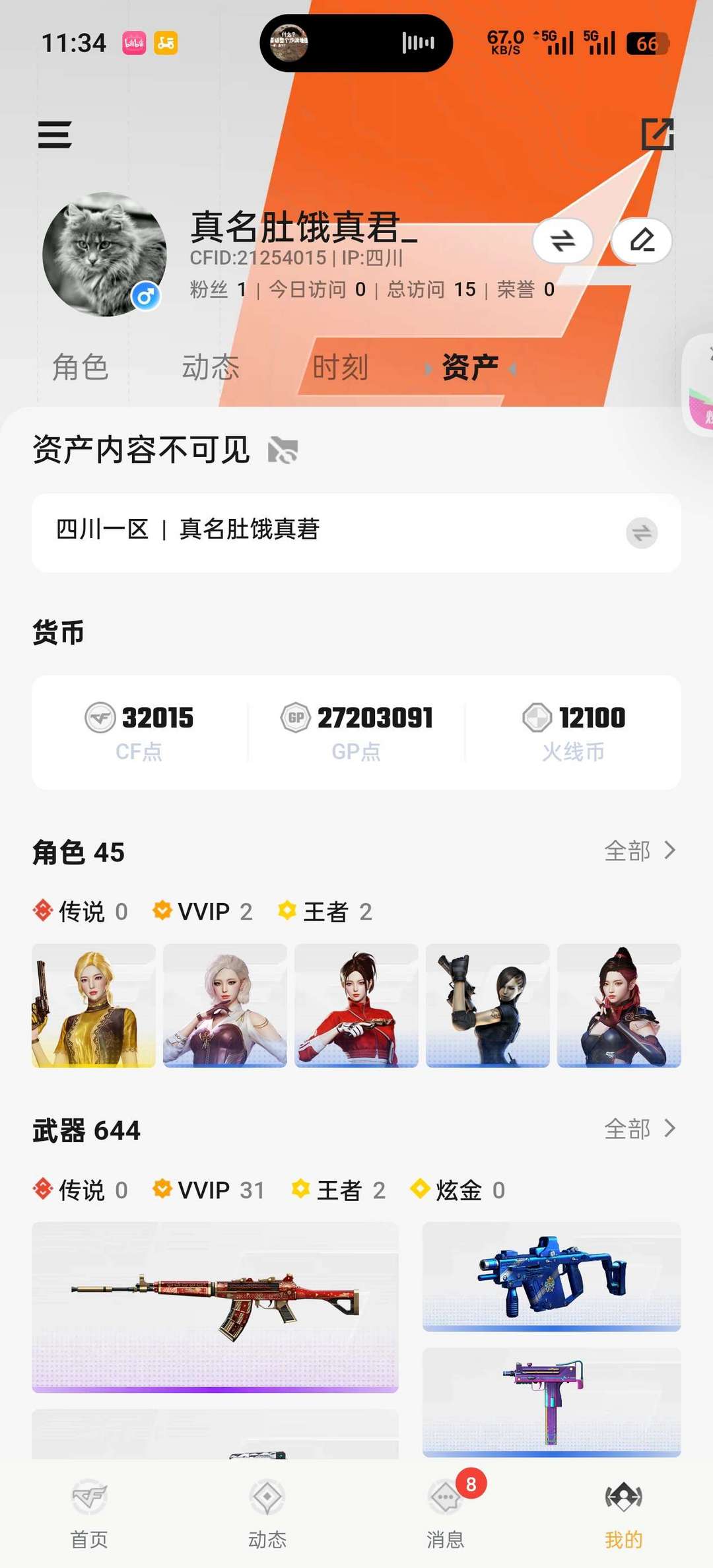Tap the GP点 coin icon

click(296, 719)
